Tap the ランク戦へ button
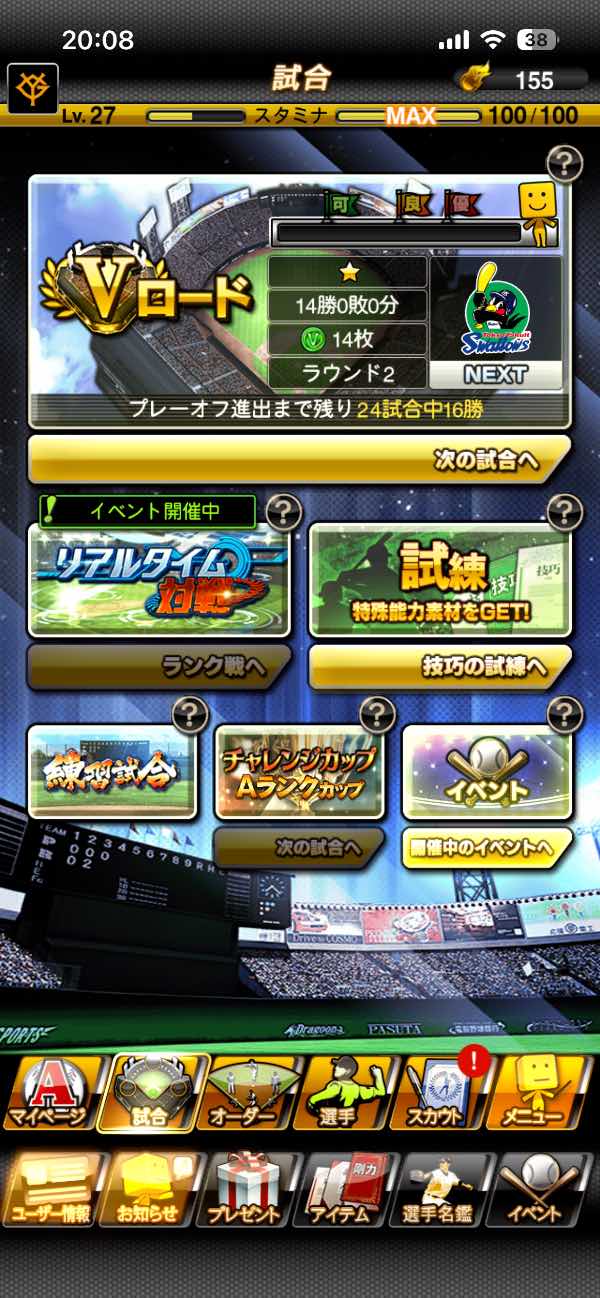 158,667
